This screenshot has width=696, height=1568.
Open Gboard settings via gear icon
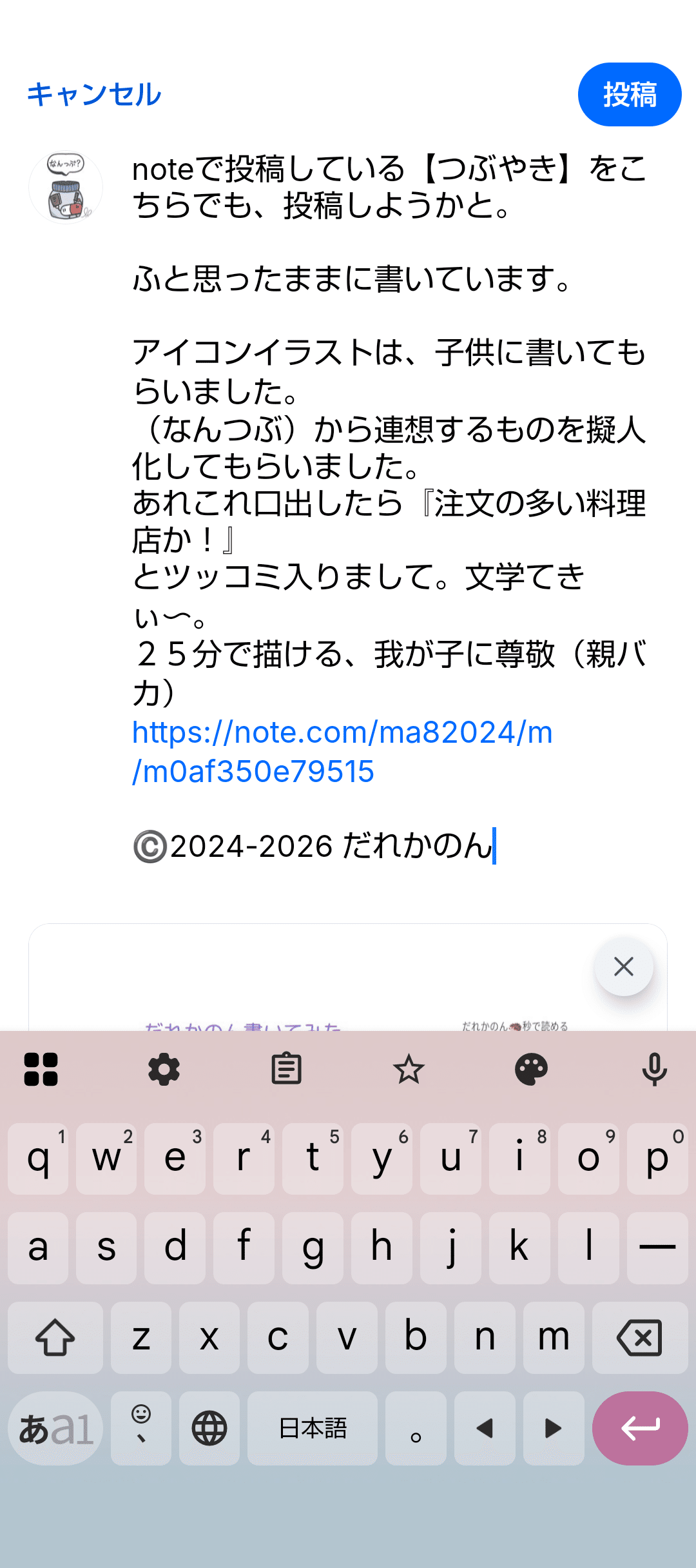click(163, 1068)
